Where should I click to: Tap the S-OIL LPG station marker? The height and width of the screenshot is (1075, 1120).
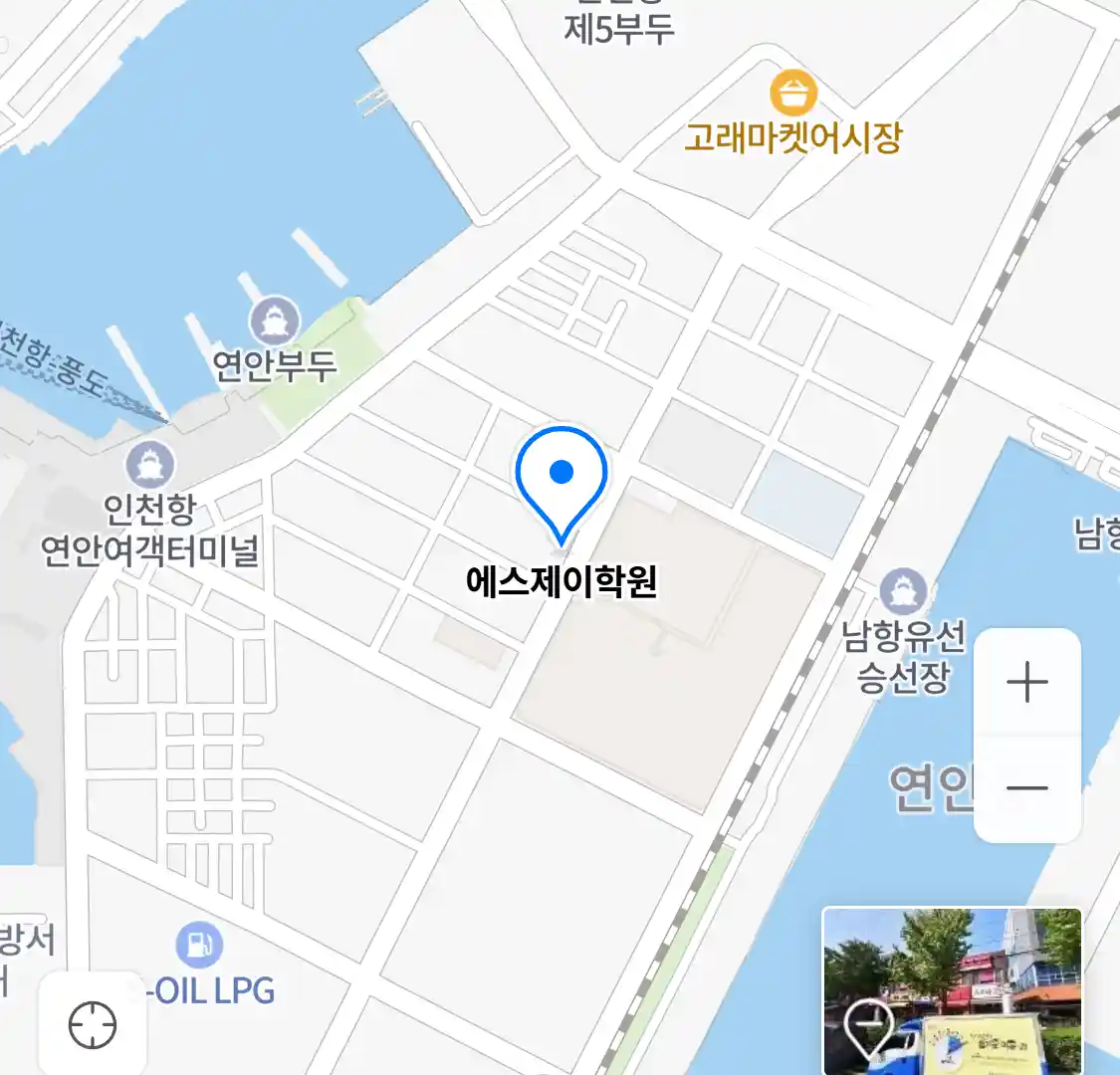click(x=199, y=945)
